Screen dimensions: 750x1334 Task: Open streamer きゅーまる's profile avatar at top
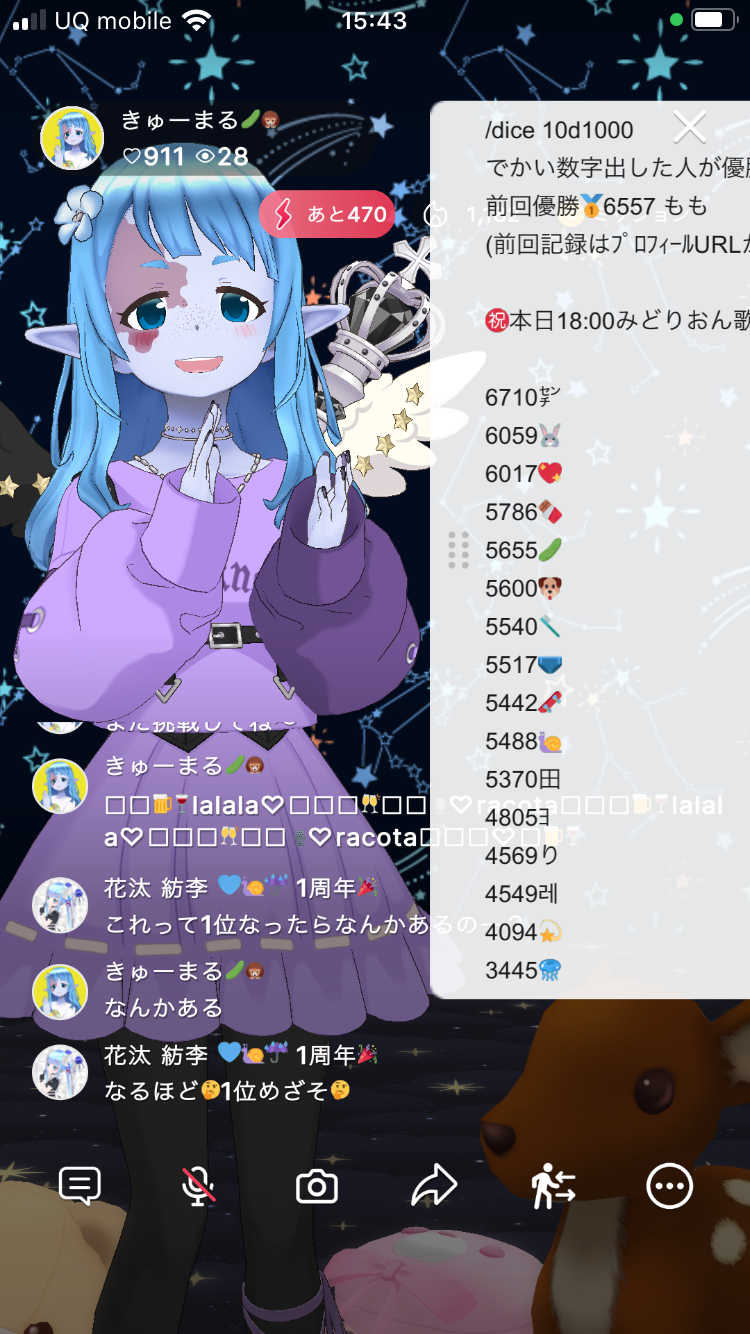(71, 138)
